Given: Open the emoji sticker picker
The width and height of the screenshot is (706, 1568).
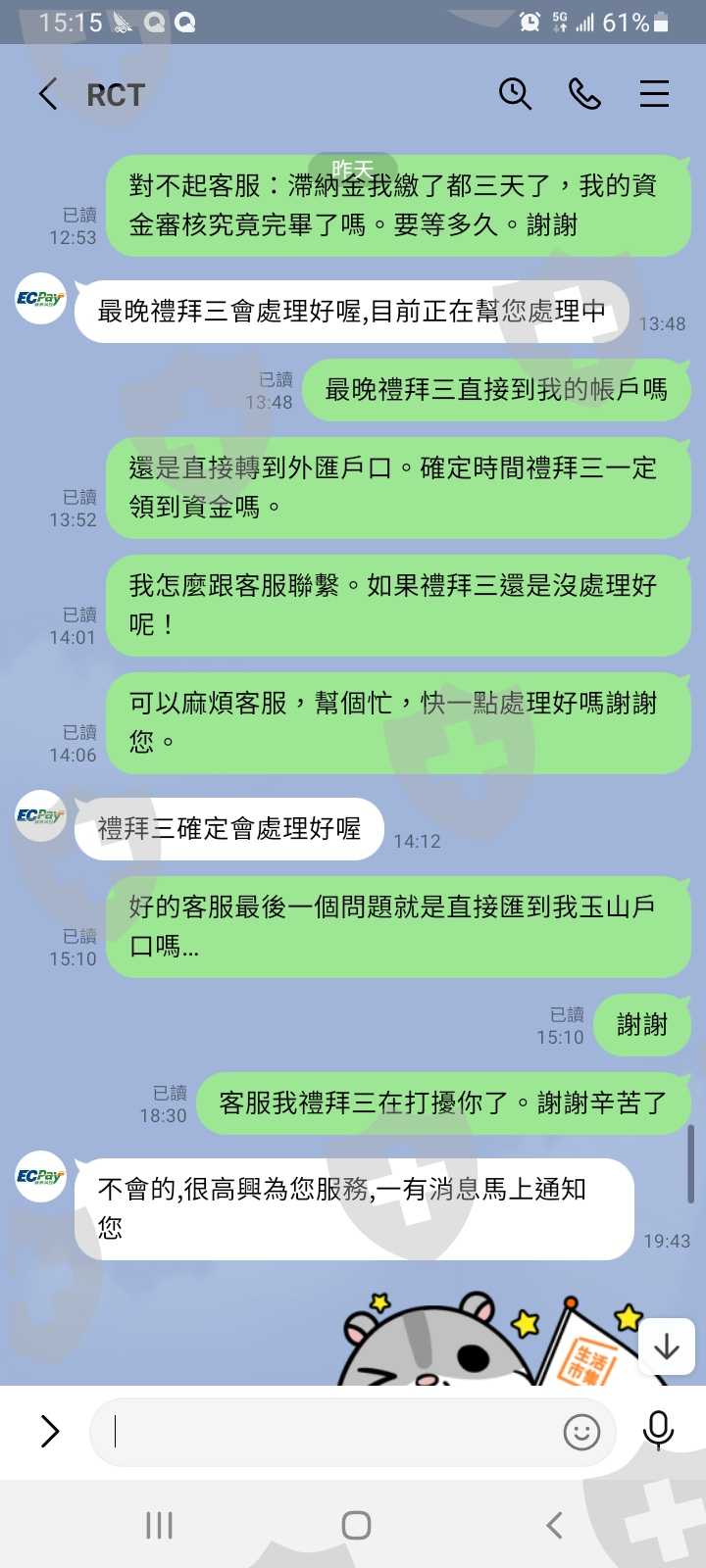Looking at the screenshot, I should coord(581,1432).
